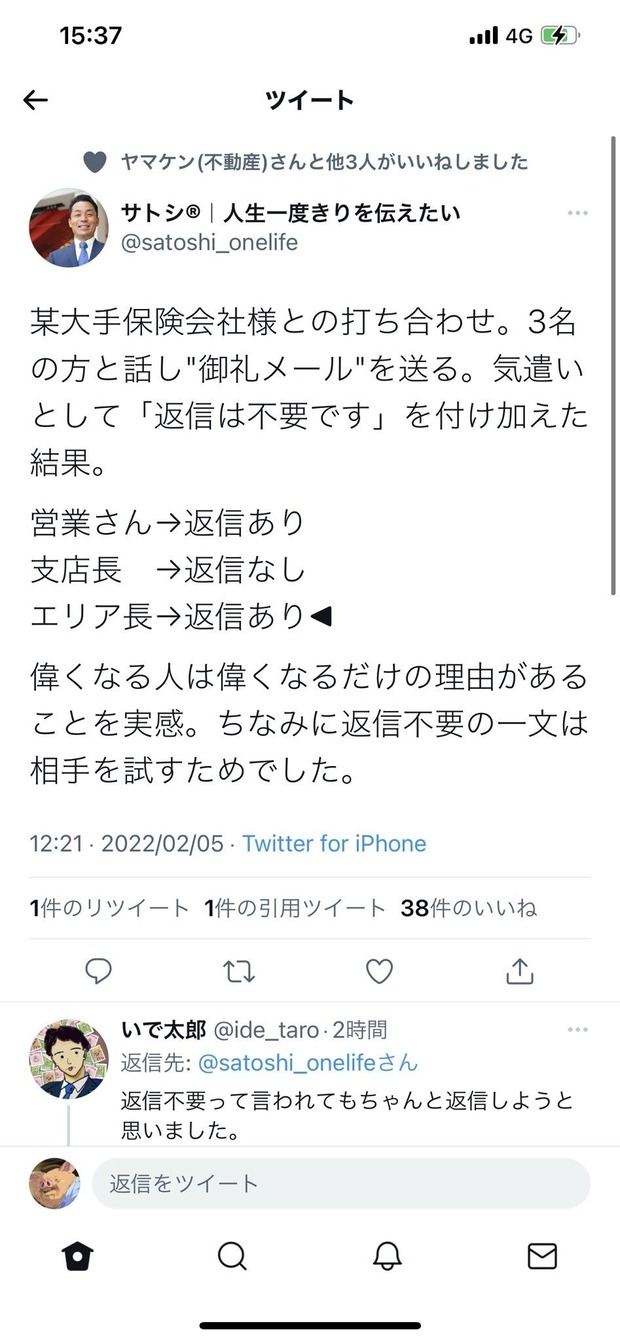Reply to Satoshi's tweet with the comment icon
Image resolution: width=620 pixels, height=1341 pixels.
point(98,970)
